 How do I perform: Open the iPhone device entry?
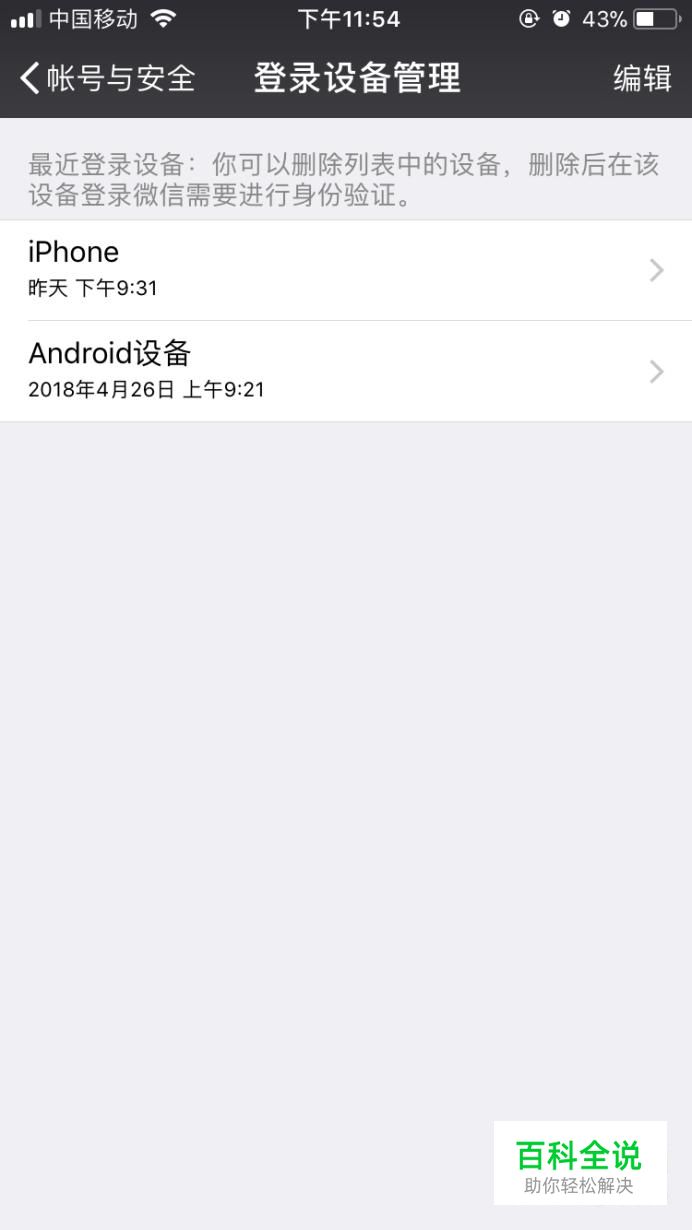point(345,270)
